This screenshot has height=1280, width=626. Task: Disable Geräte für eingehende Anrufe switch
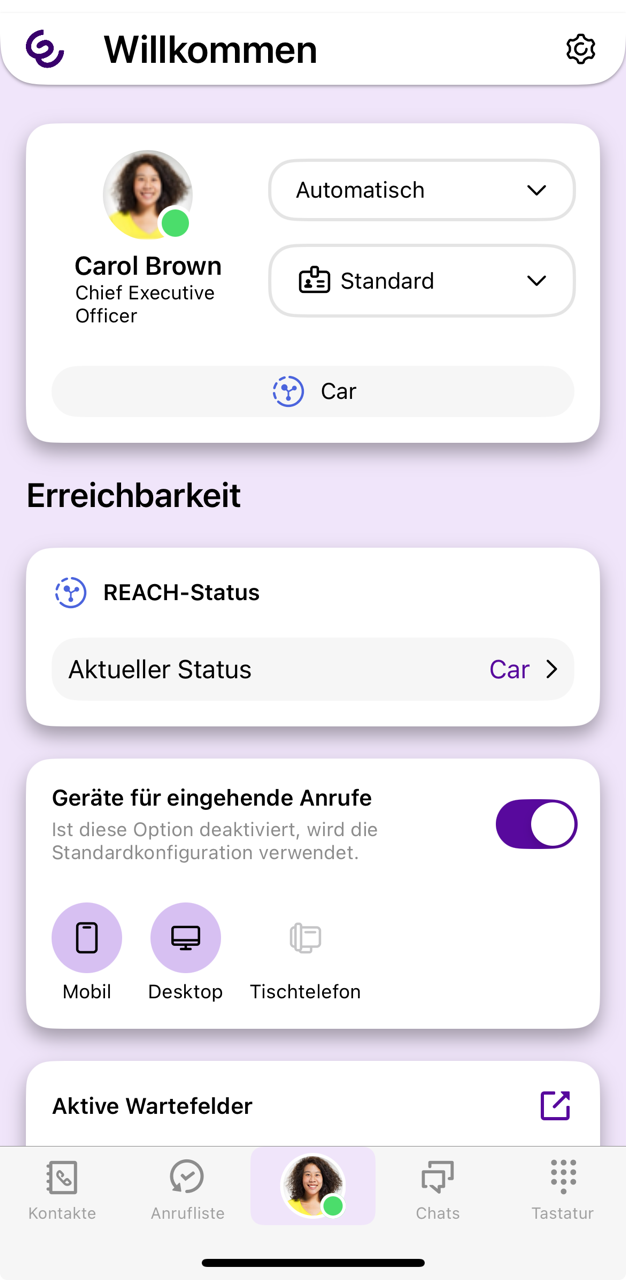536,824
